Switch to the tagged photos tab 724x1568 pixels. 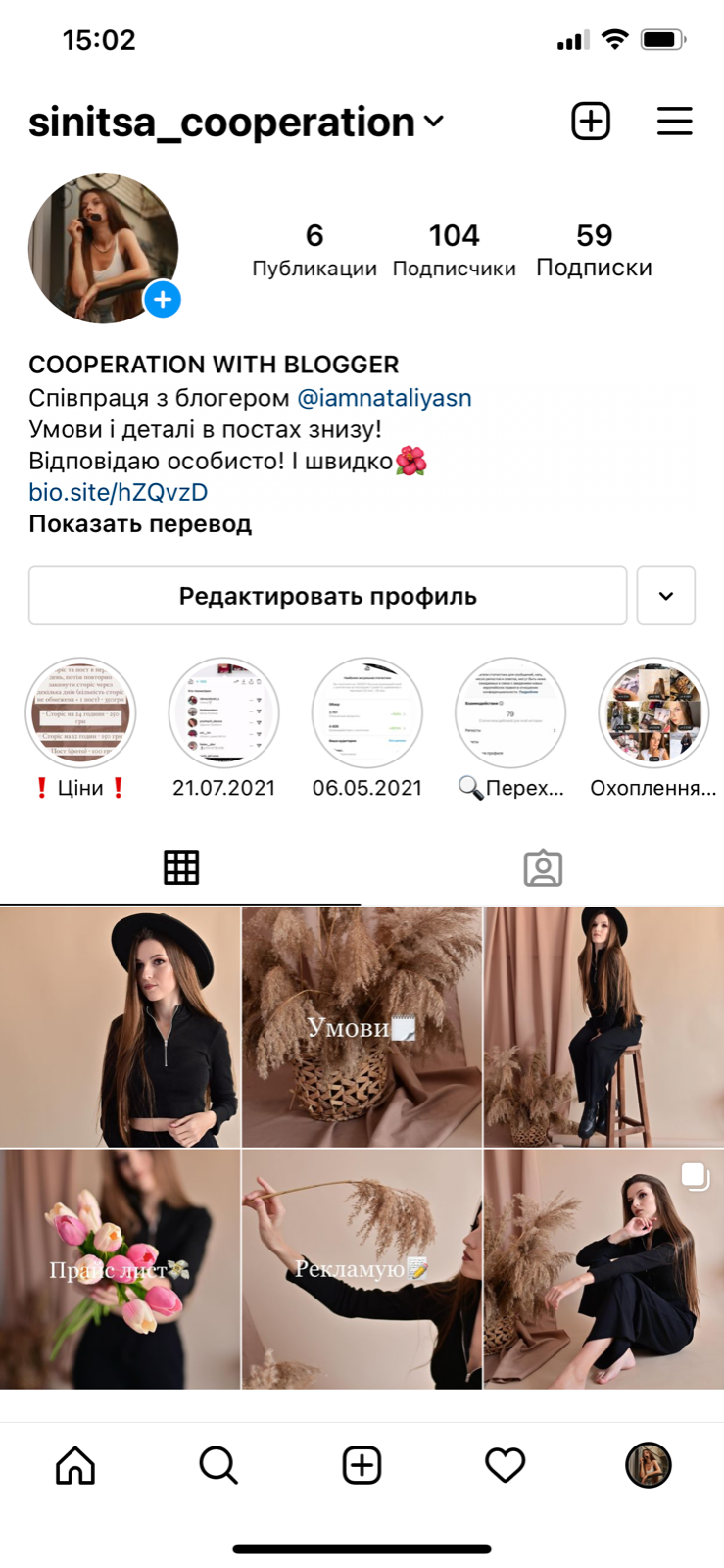[542, 868]
